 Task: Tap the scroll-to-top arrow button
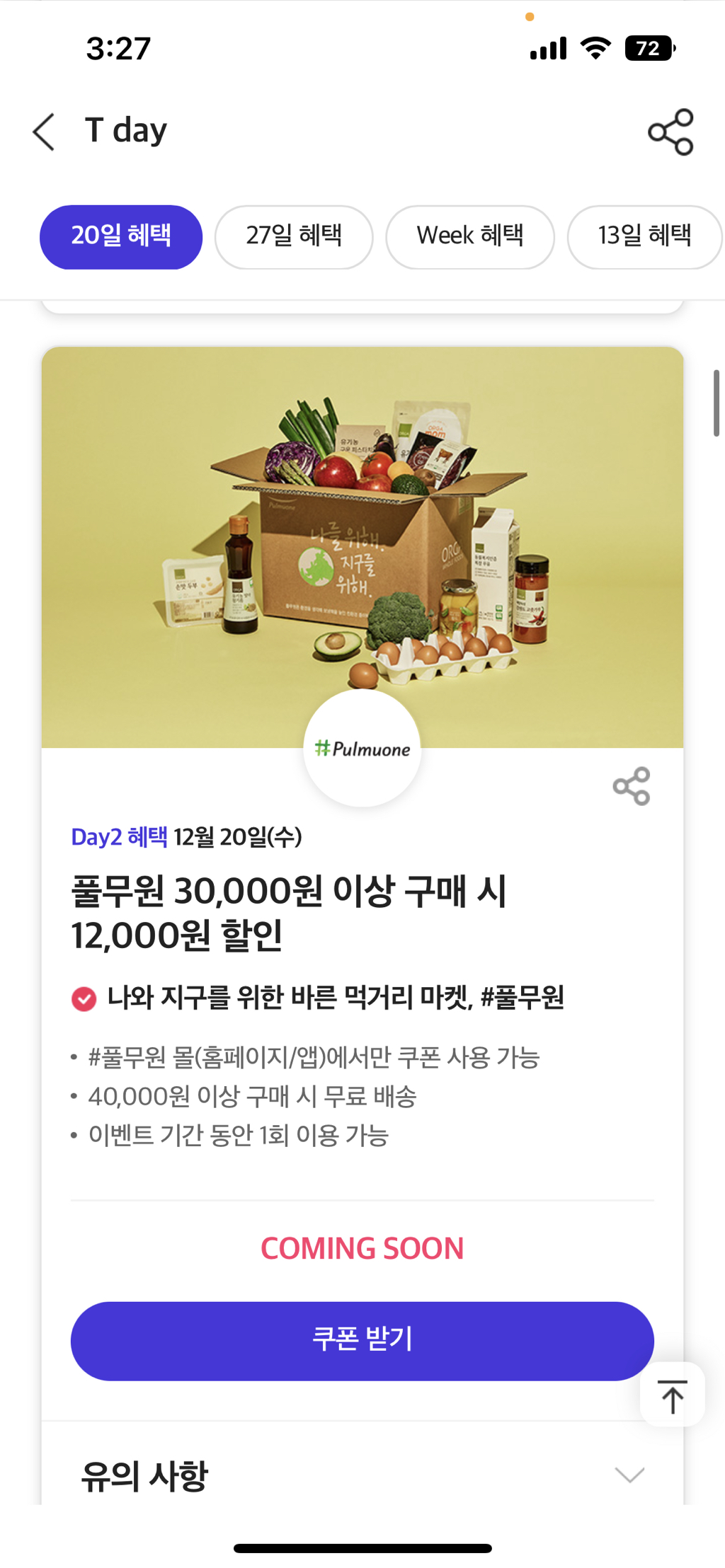[x=671, y=1395]
